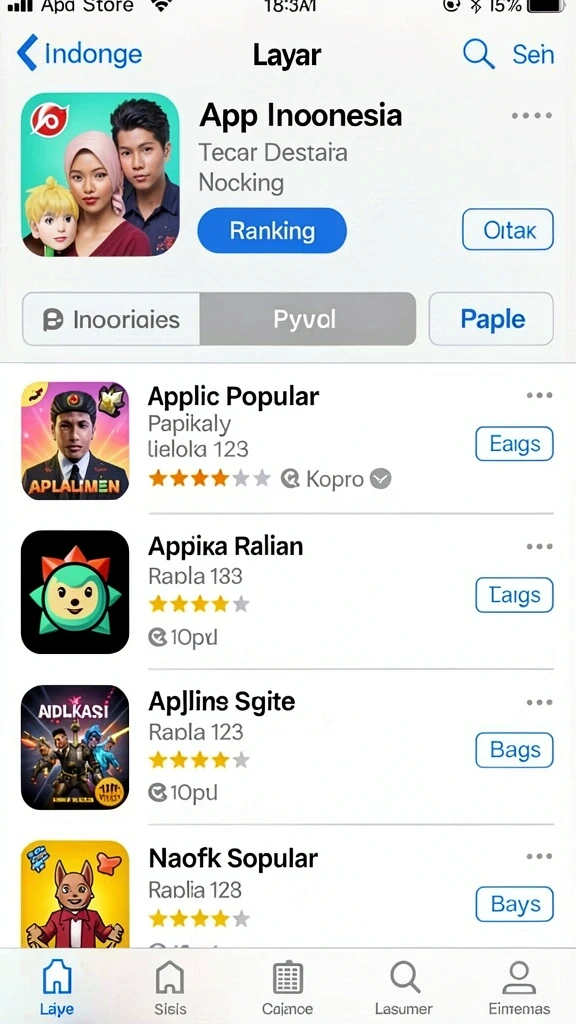The width and height of the screenshot is (576, 1024).
Task: Open more options for Applic Popular
Action: tap(539, 396)
